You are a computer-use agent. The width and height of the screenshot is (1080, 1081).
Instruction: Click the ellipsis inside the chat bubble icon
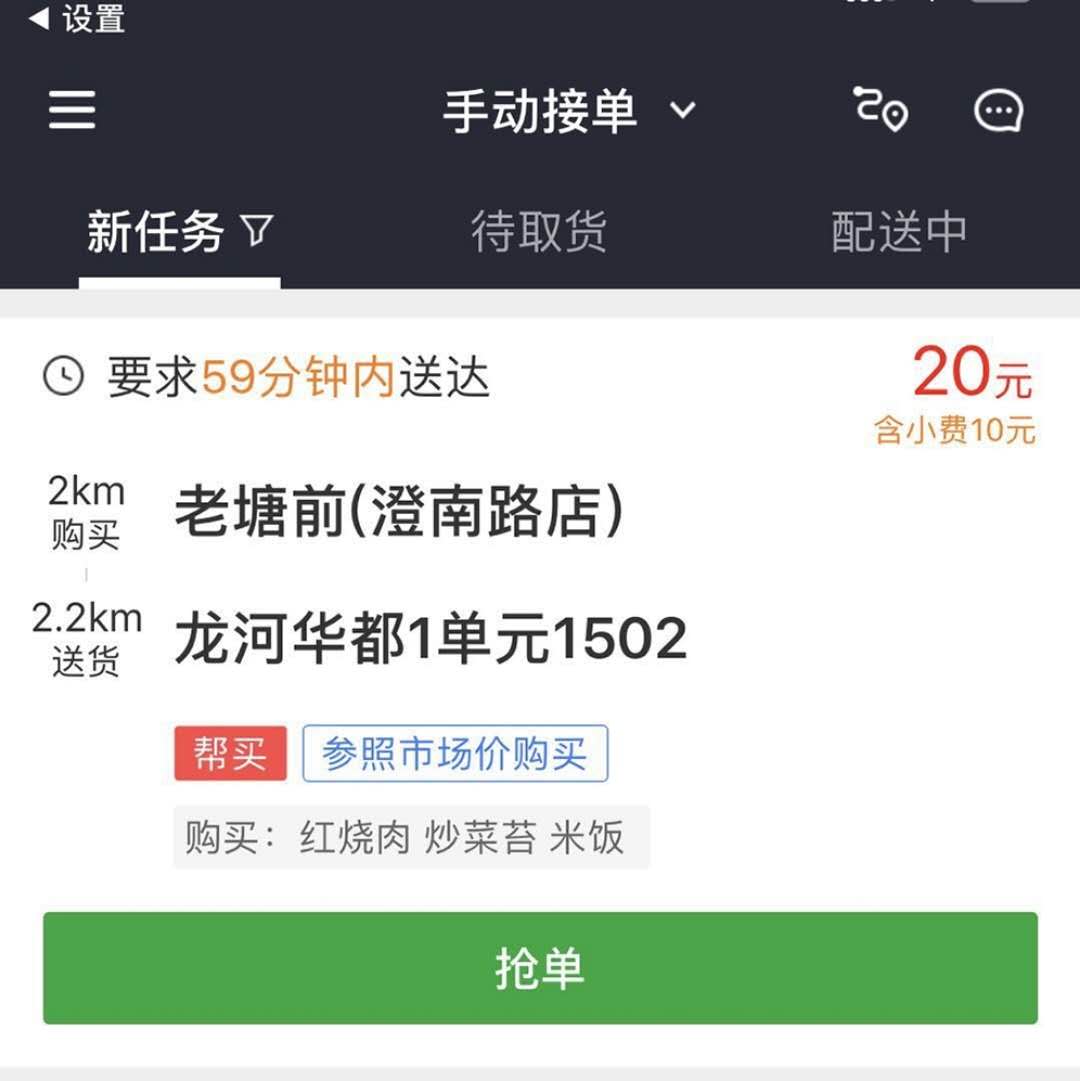coord(999,112)
